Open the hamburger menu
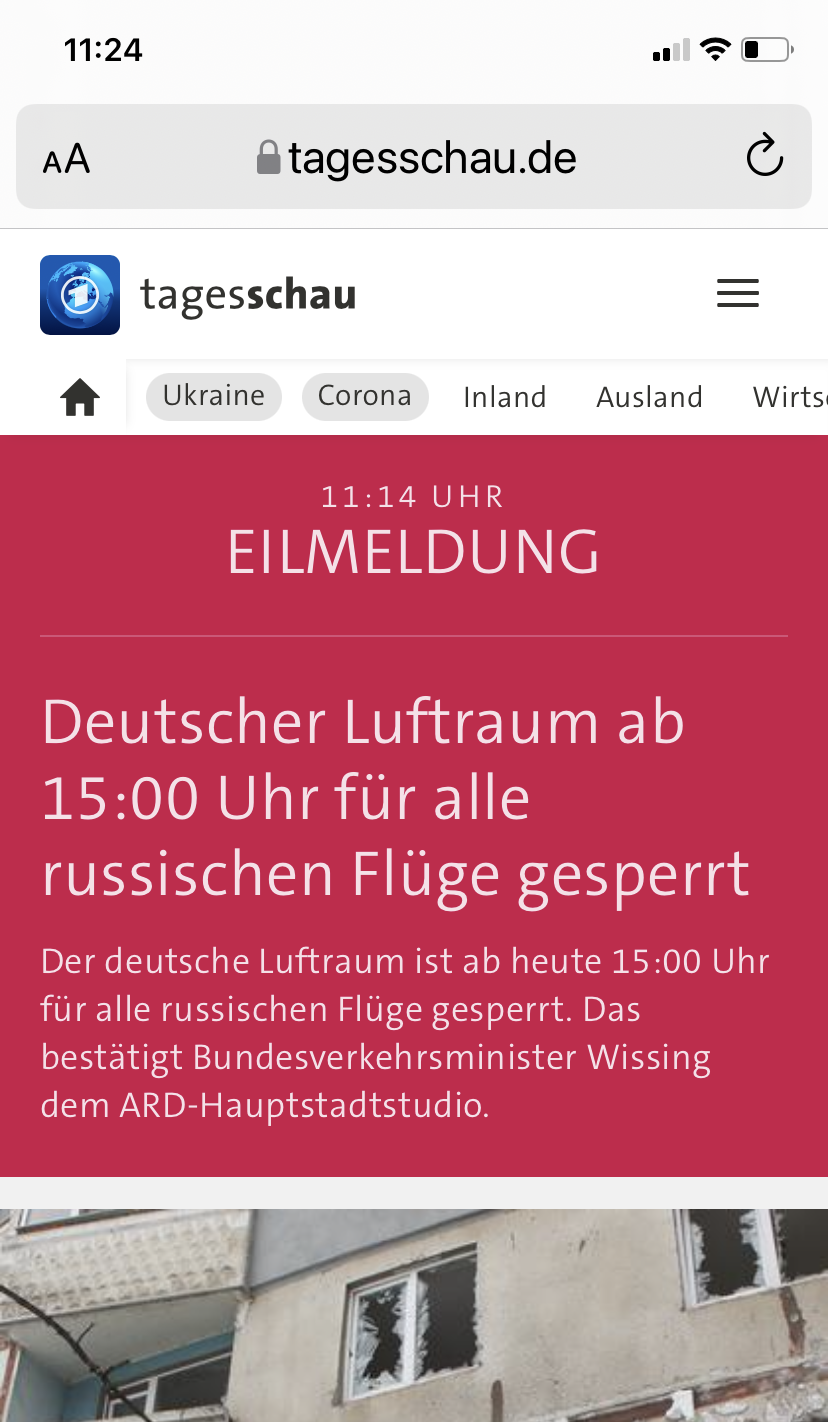The image size is (828, 1422). (738, 293)
